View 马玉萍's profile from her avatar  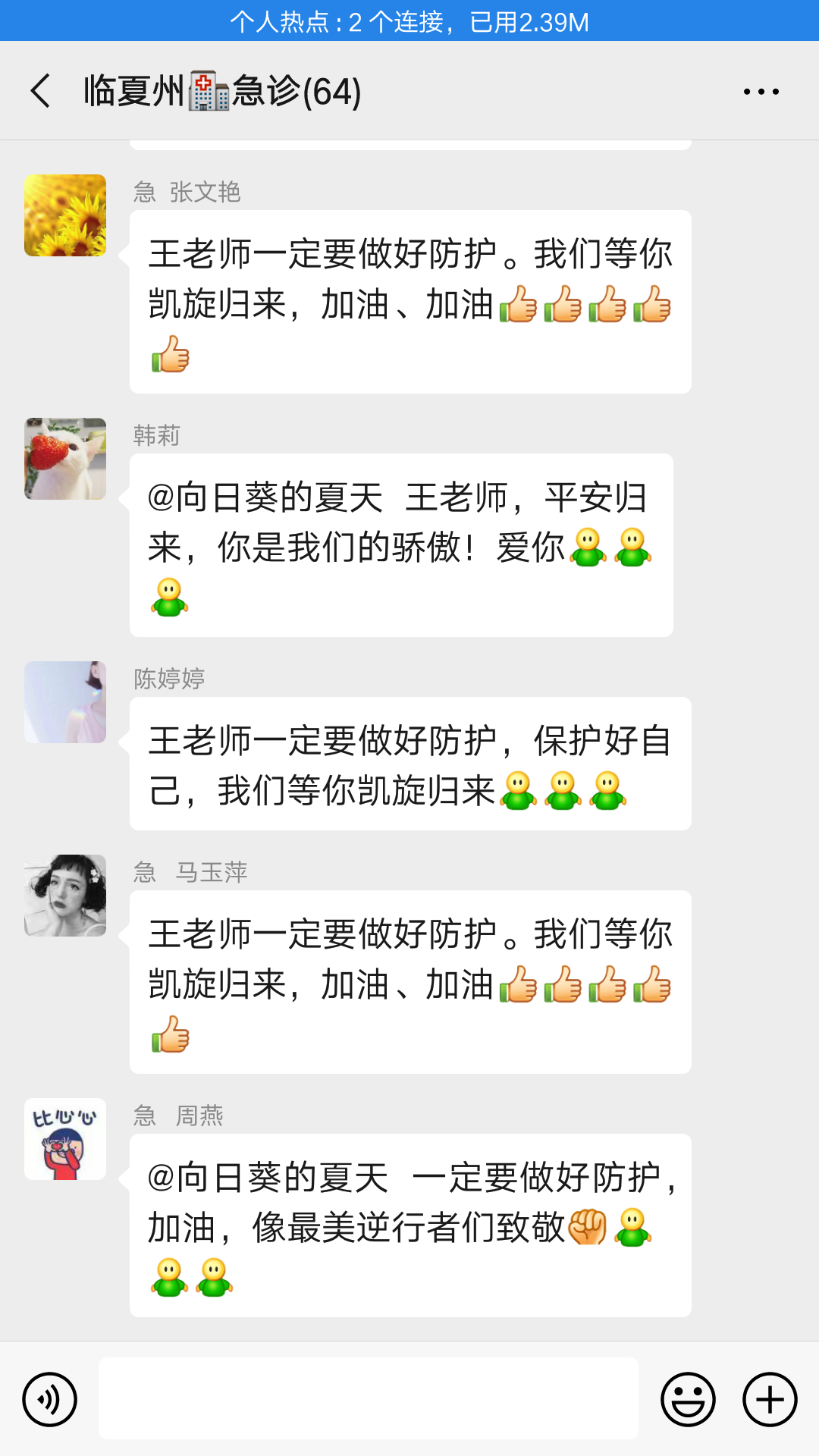point(65,896)
